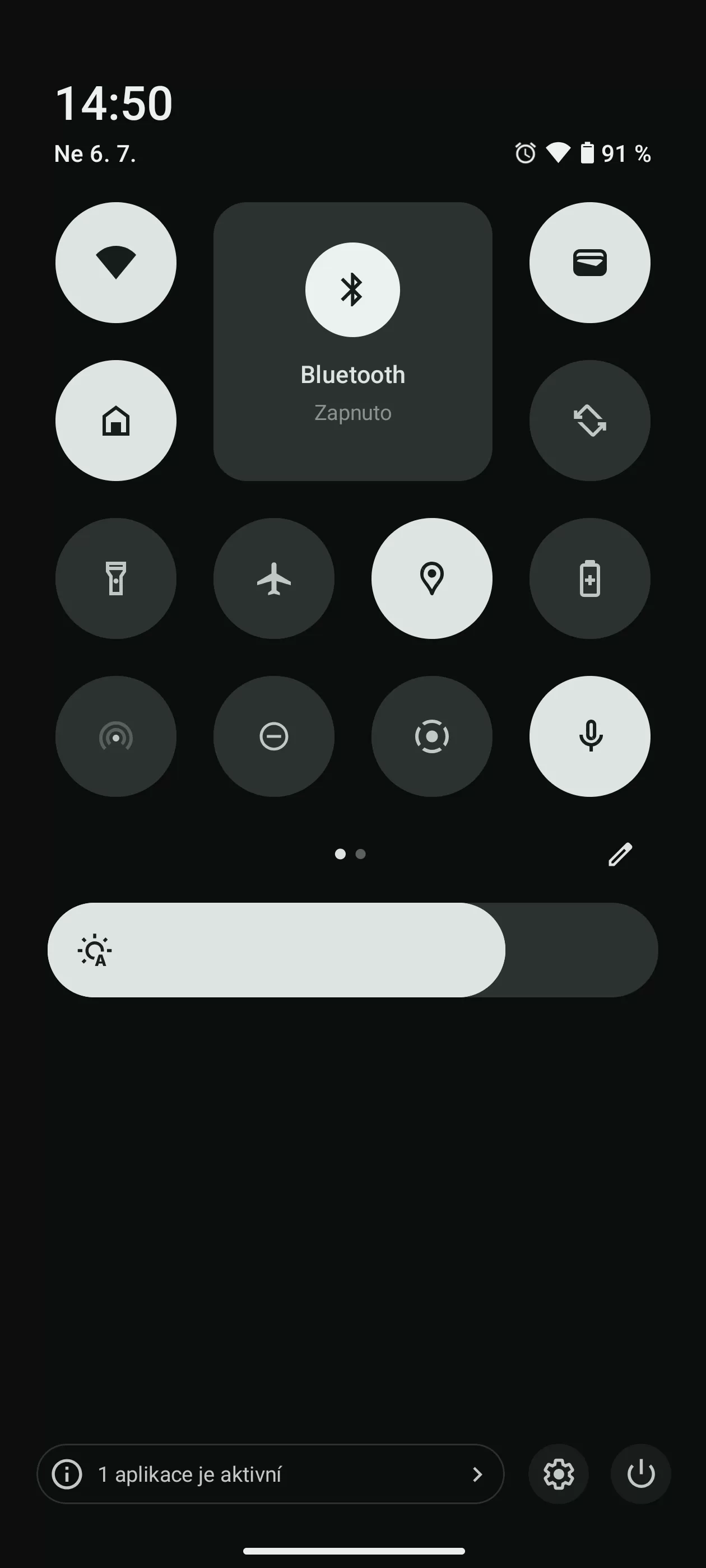This screenshot has width=706, height=1568.
Task: Go to the second quick settings page dot
Action: tap(361, 854)
